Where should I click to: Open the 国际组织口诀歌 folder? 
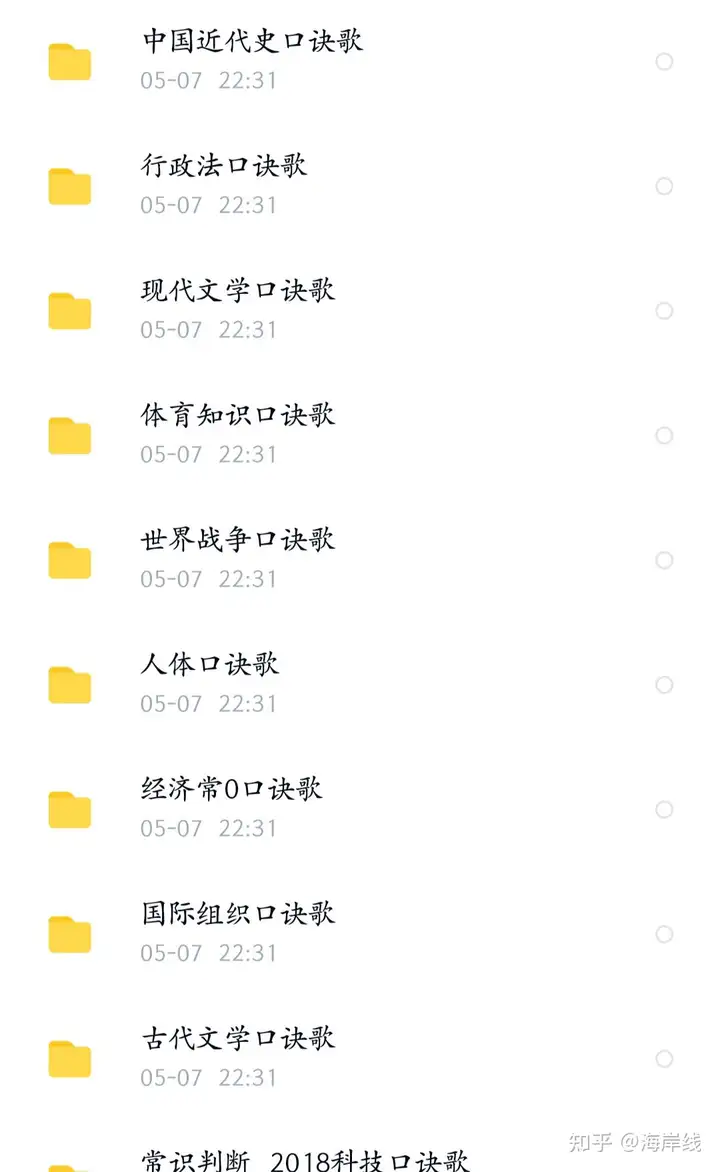360,934
